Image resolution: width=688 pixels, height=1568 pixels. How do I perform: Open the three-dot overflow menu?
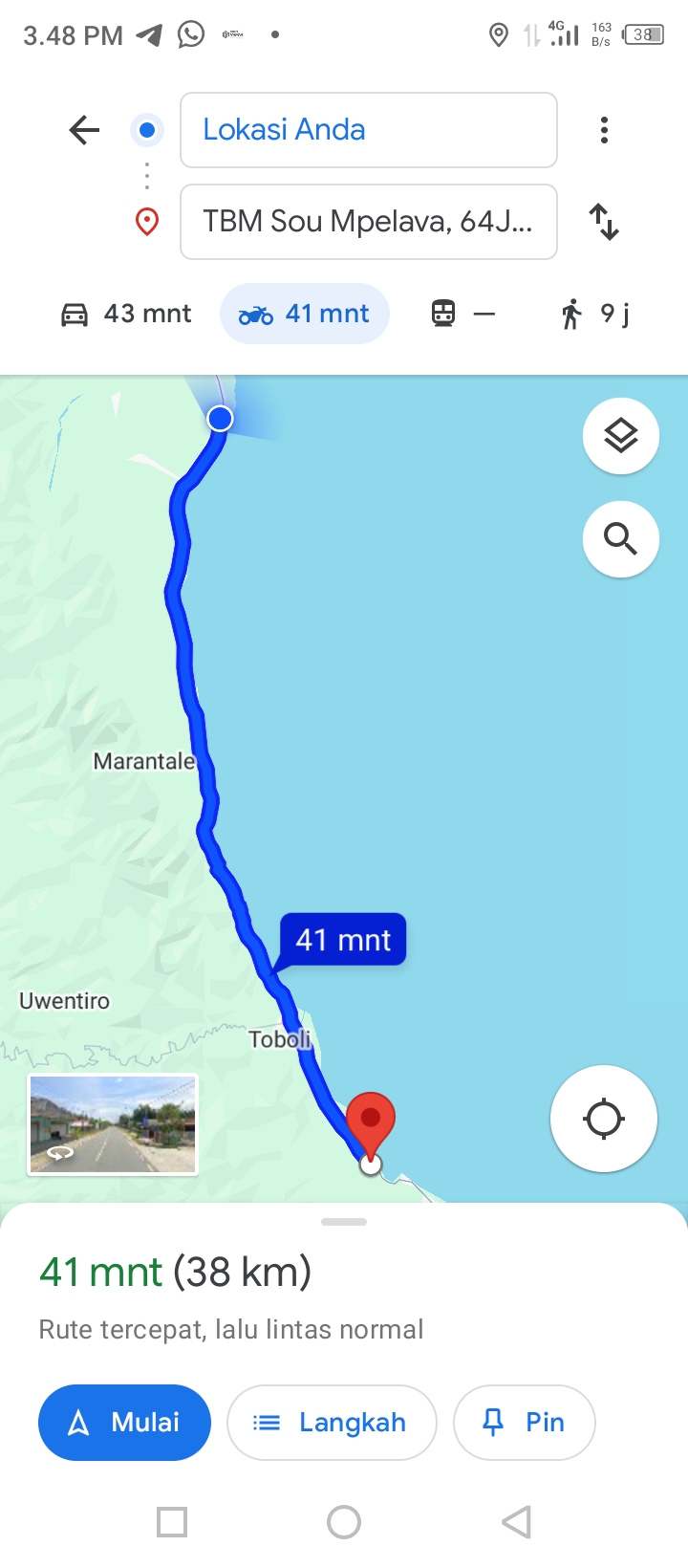pos(604,130)
